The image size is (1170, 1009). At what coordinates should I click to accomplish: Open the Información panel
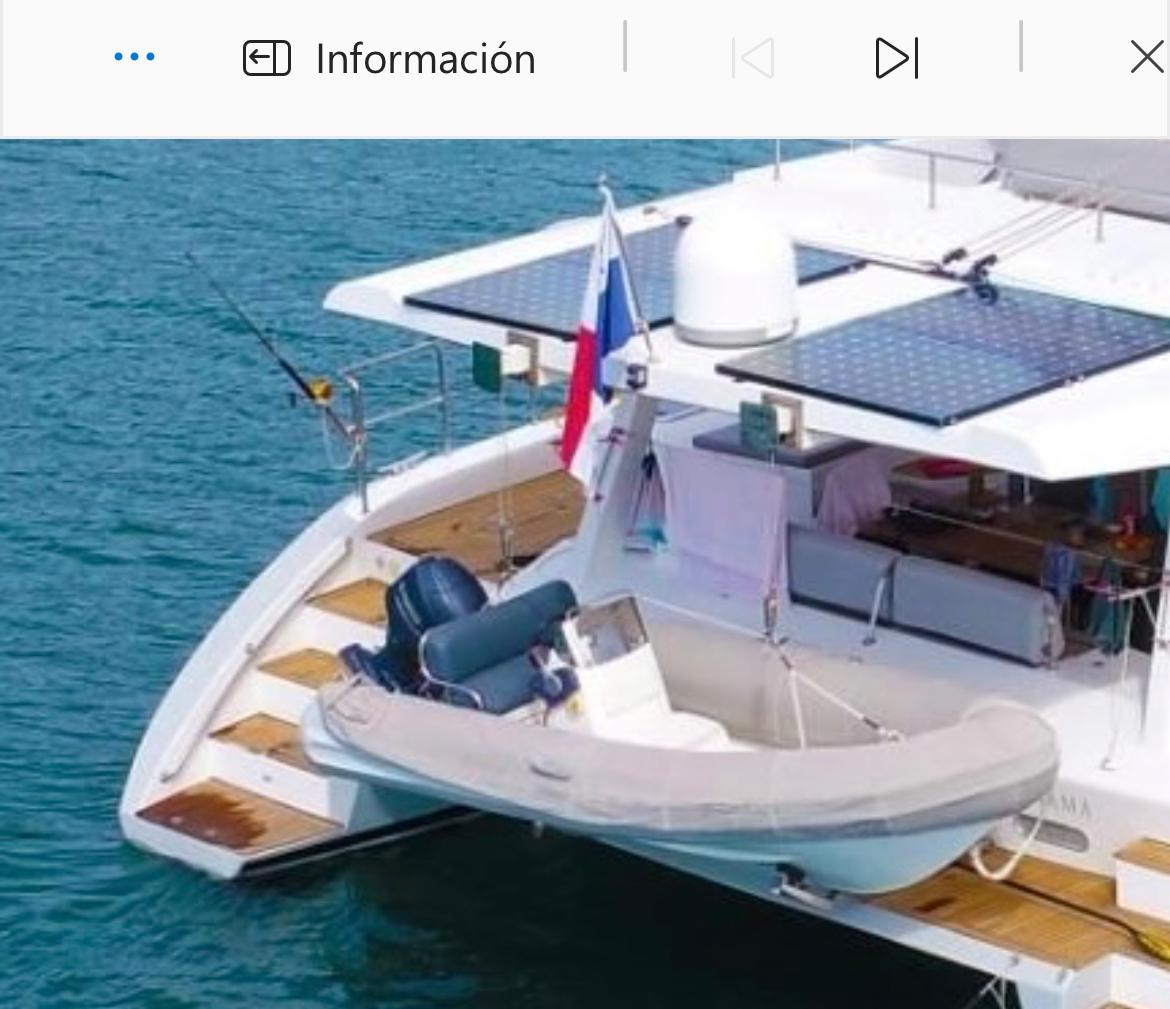point(390,58)
